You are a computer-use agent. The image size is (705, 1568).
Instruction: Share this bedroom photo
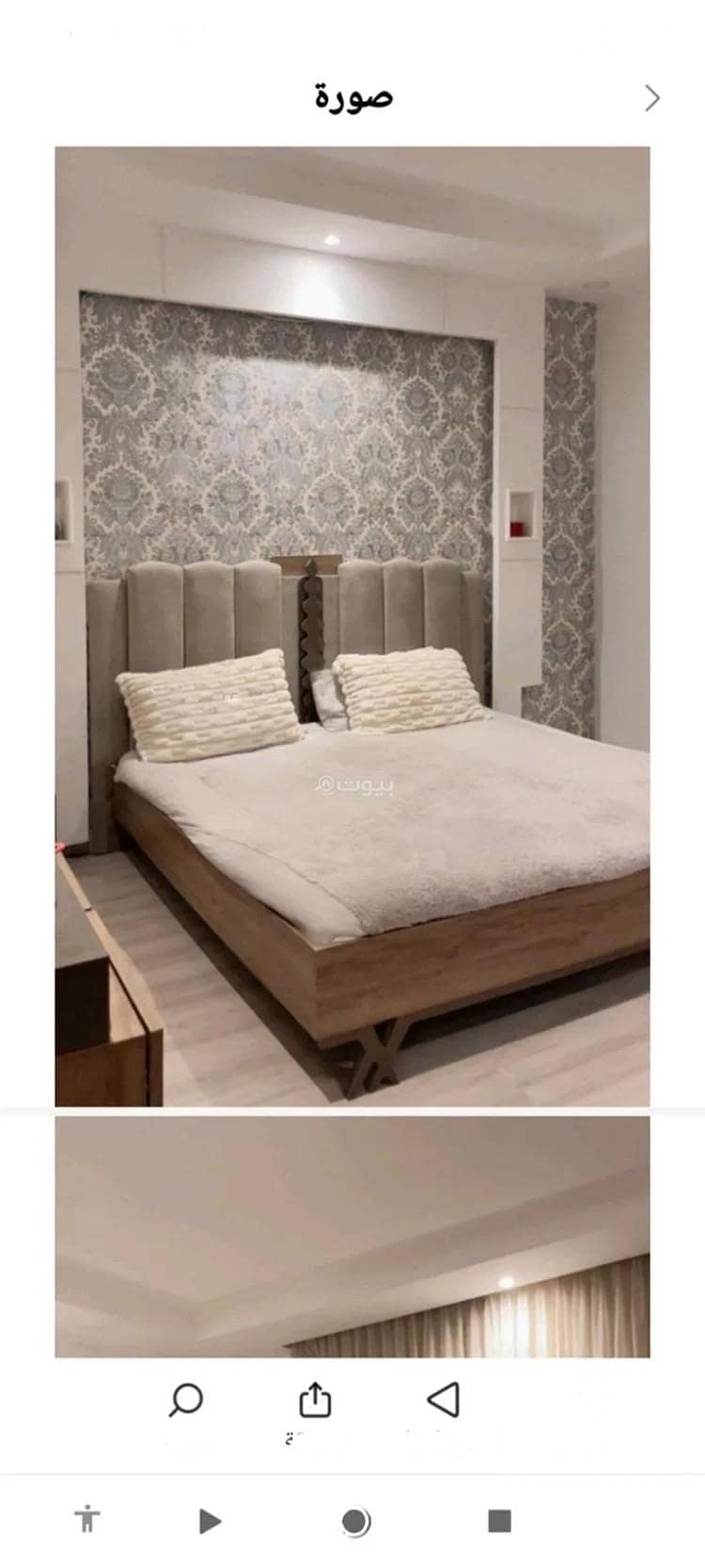click(x=315, y=1399)
